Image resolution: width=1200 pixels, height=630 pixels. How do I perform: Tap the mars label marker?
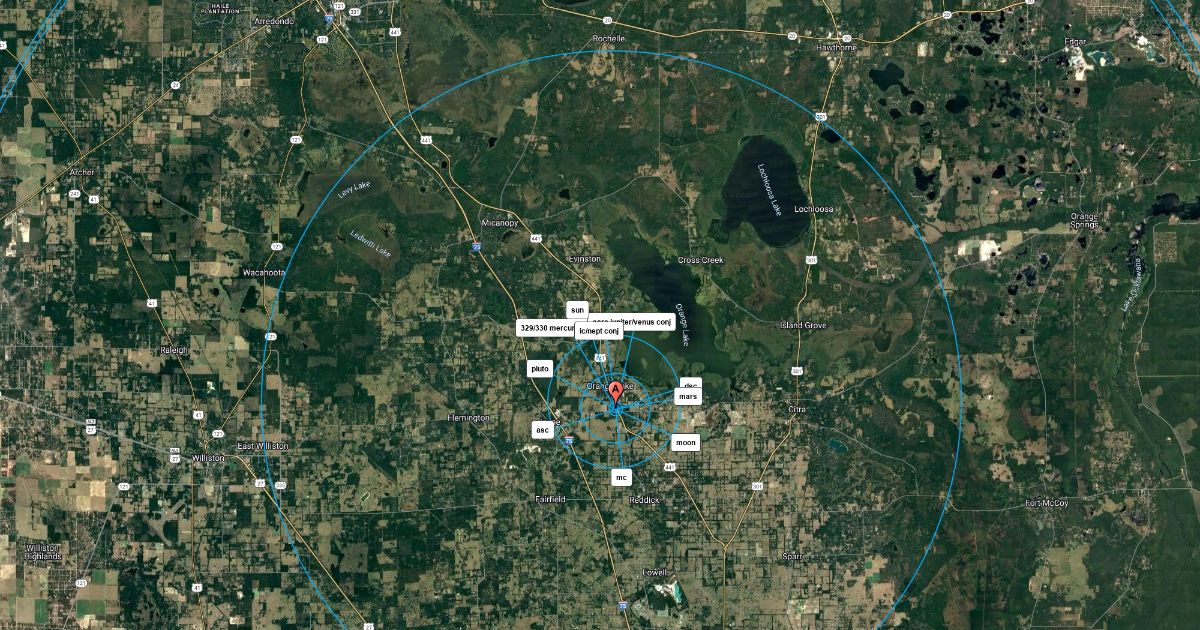click(x=688, y=397)
